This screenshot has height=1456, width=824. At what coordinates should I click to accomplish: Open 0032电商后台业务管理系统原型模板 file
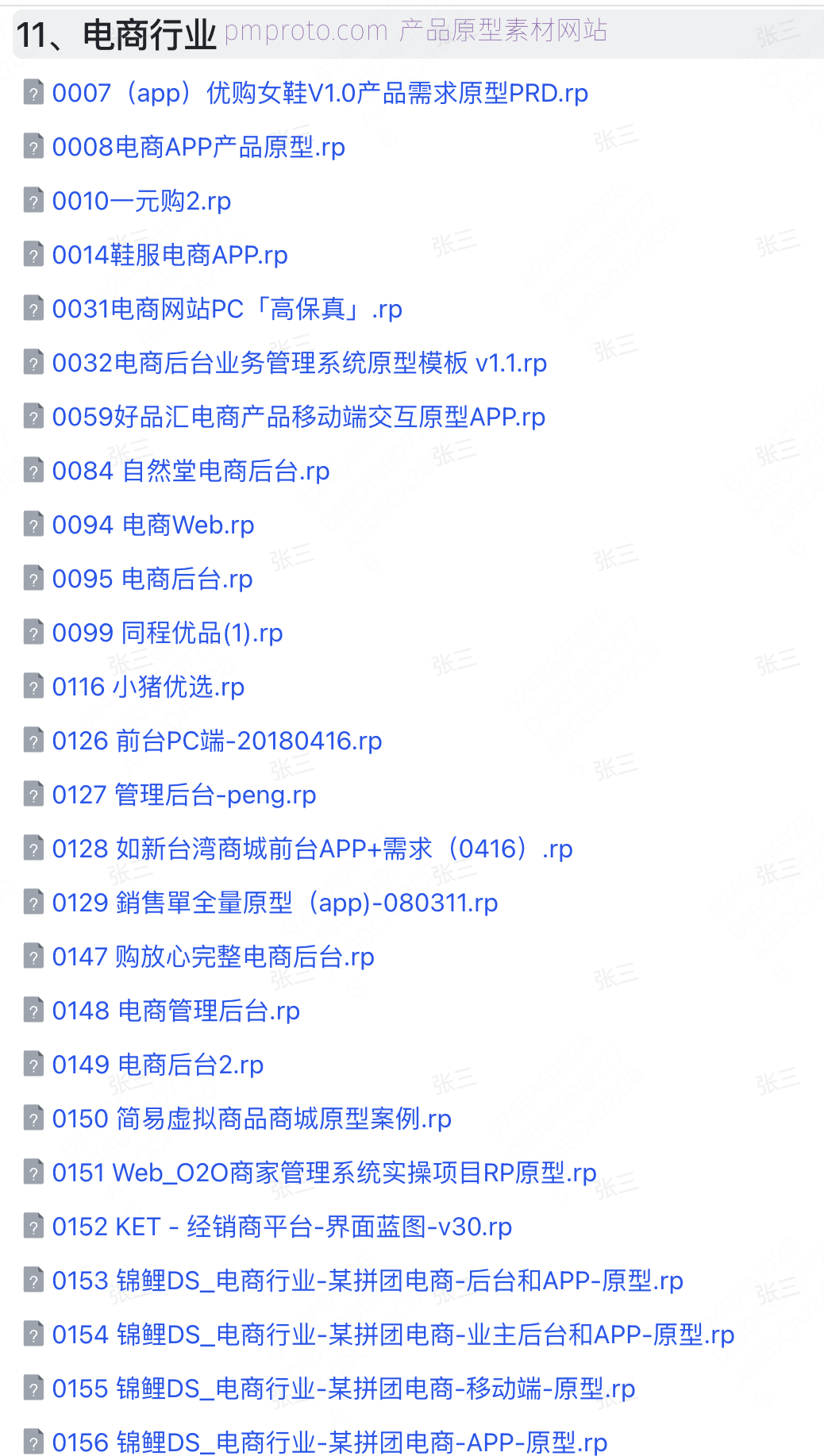299,363
